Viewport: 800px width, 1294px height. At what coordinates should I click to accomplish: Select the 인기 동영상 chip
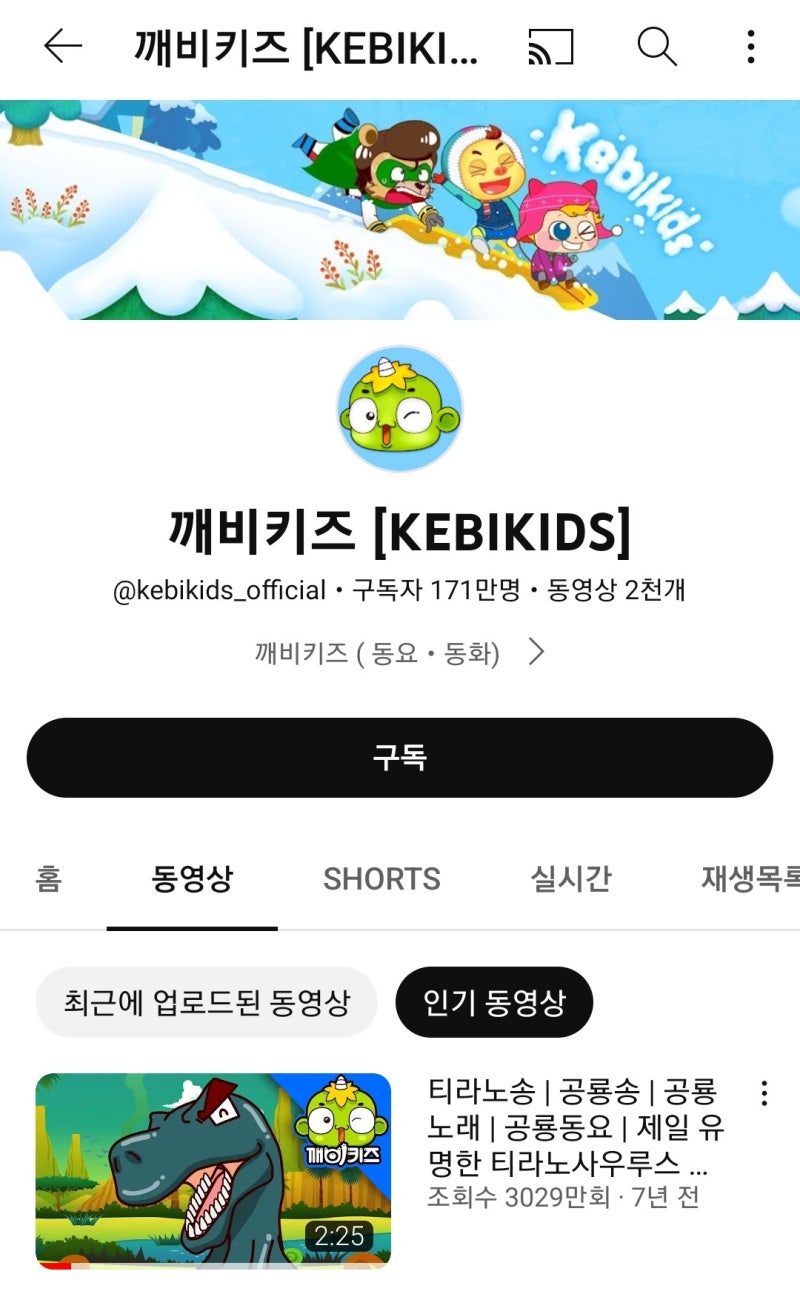point(494,1002)
